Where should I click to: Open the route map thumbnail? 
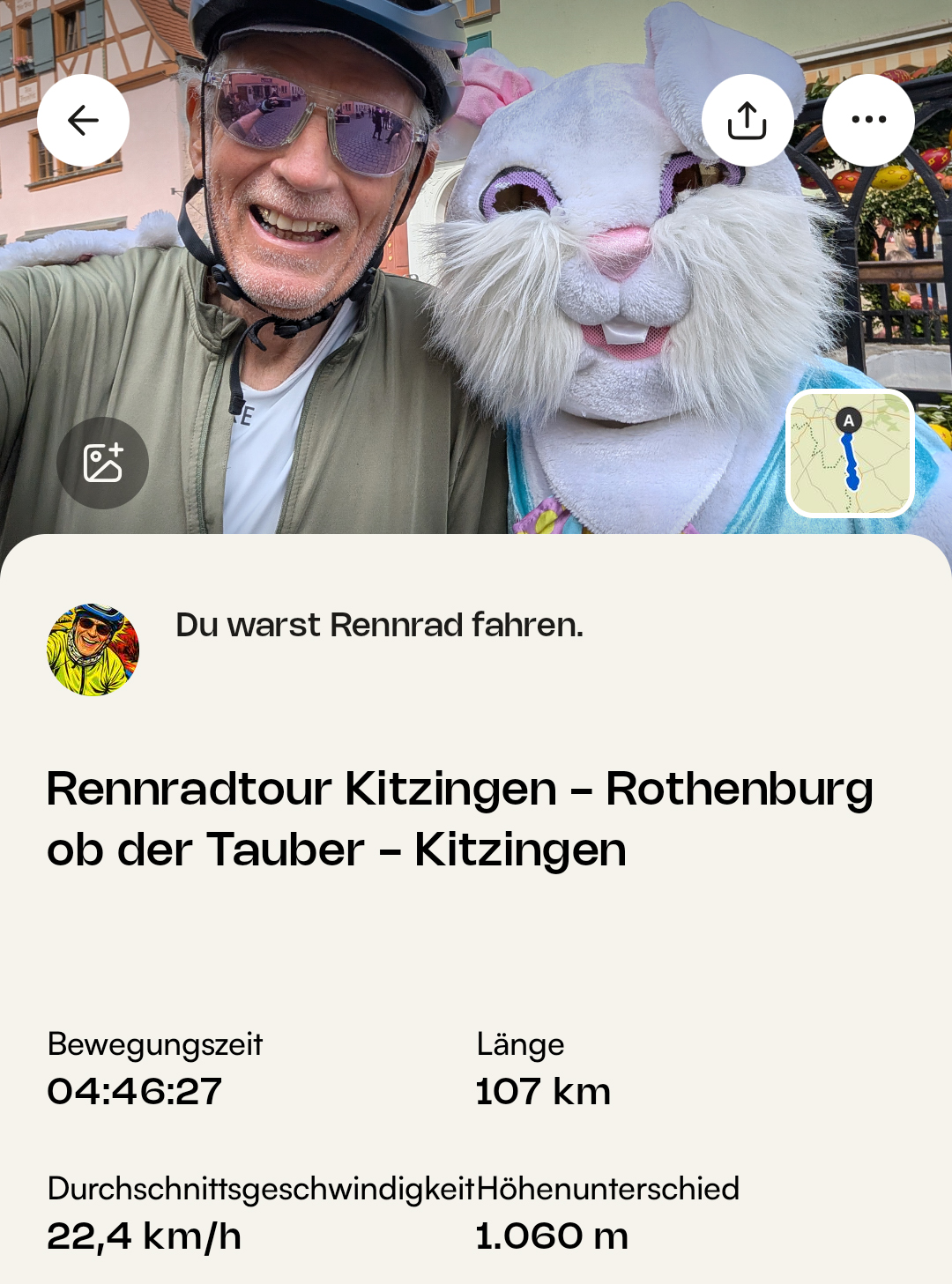pyautogui.click(x=850, y=453)
